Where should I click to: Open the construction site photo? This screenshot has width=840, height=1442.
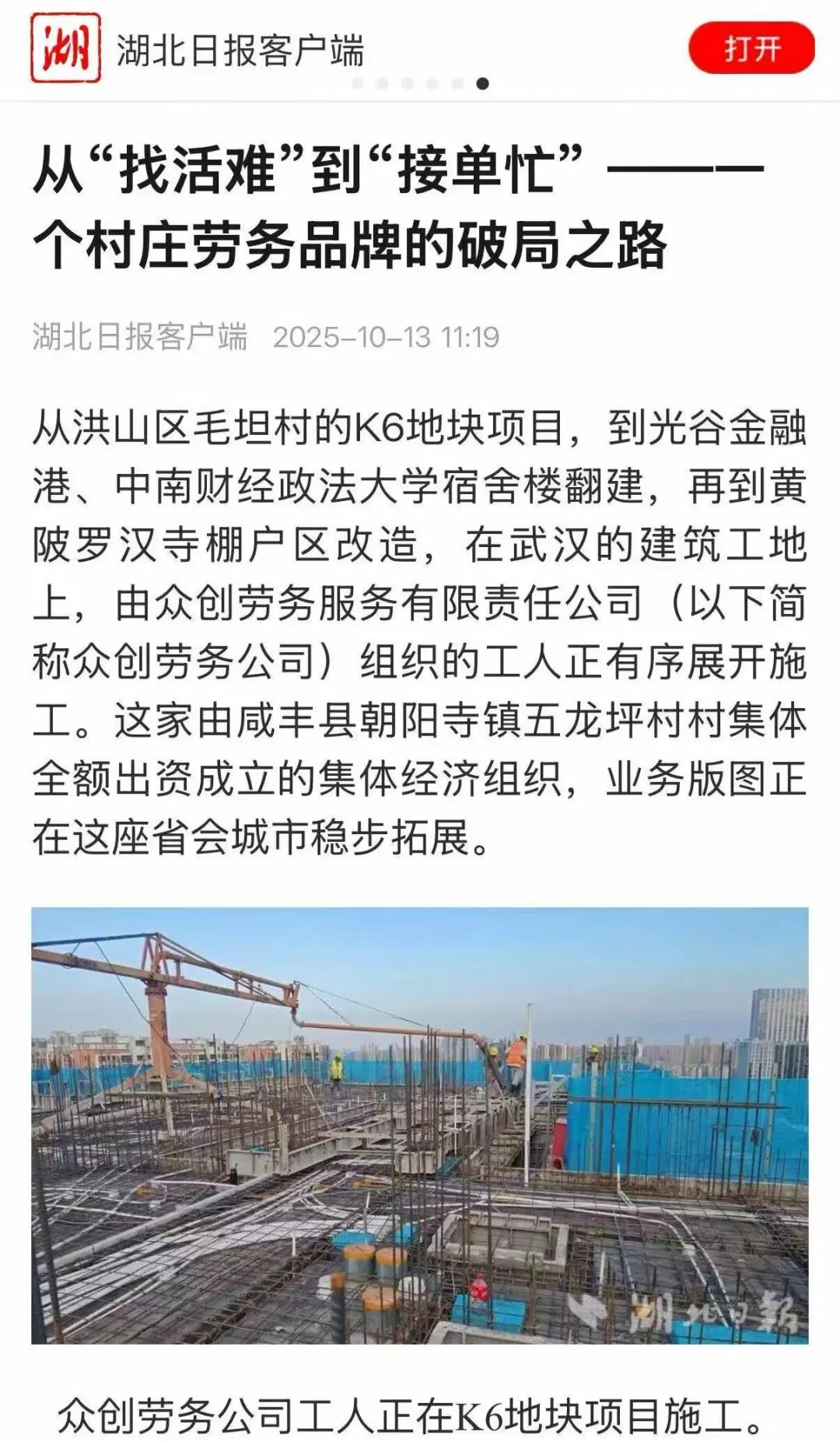click(x=420, y=1124)
